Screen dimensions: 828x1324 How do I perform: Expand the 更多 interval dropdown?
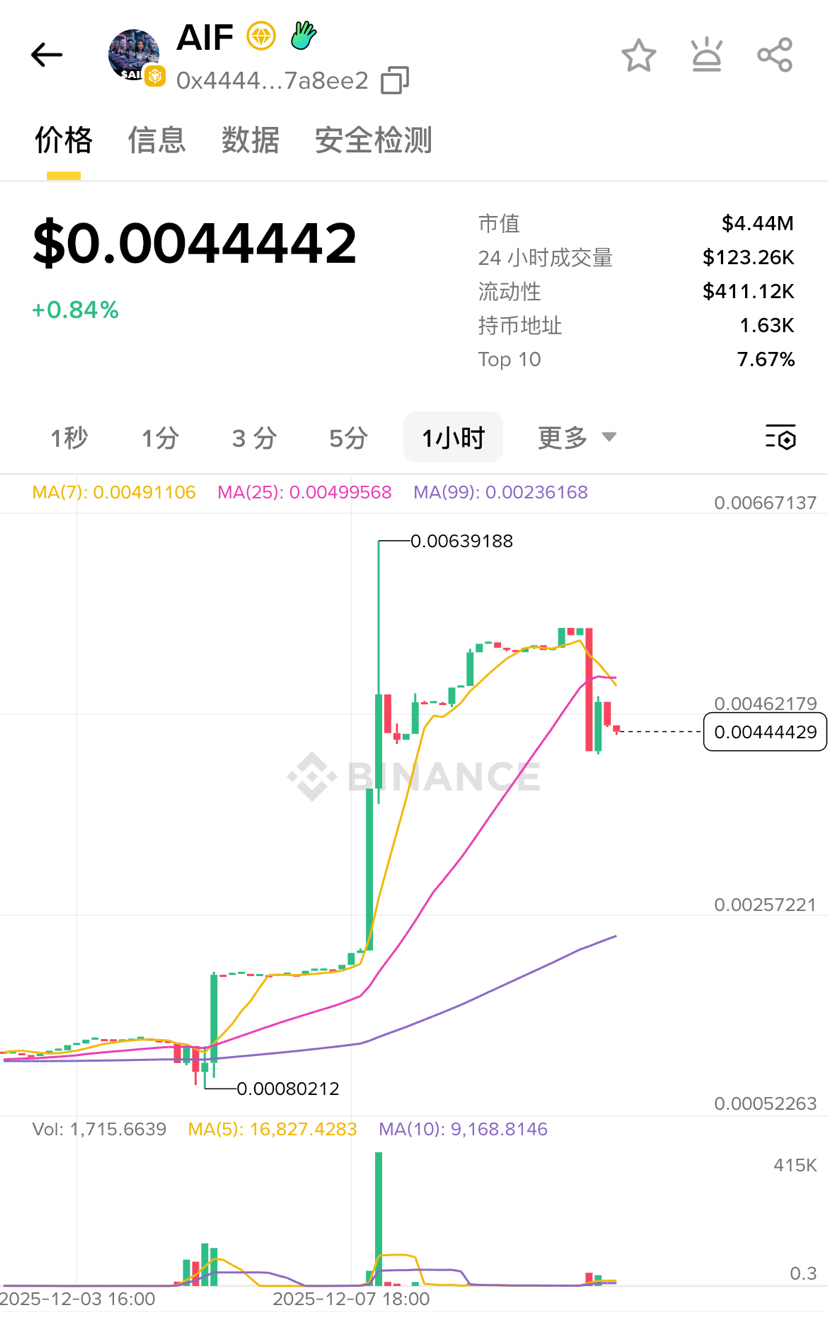577,437
